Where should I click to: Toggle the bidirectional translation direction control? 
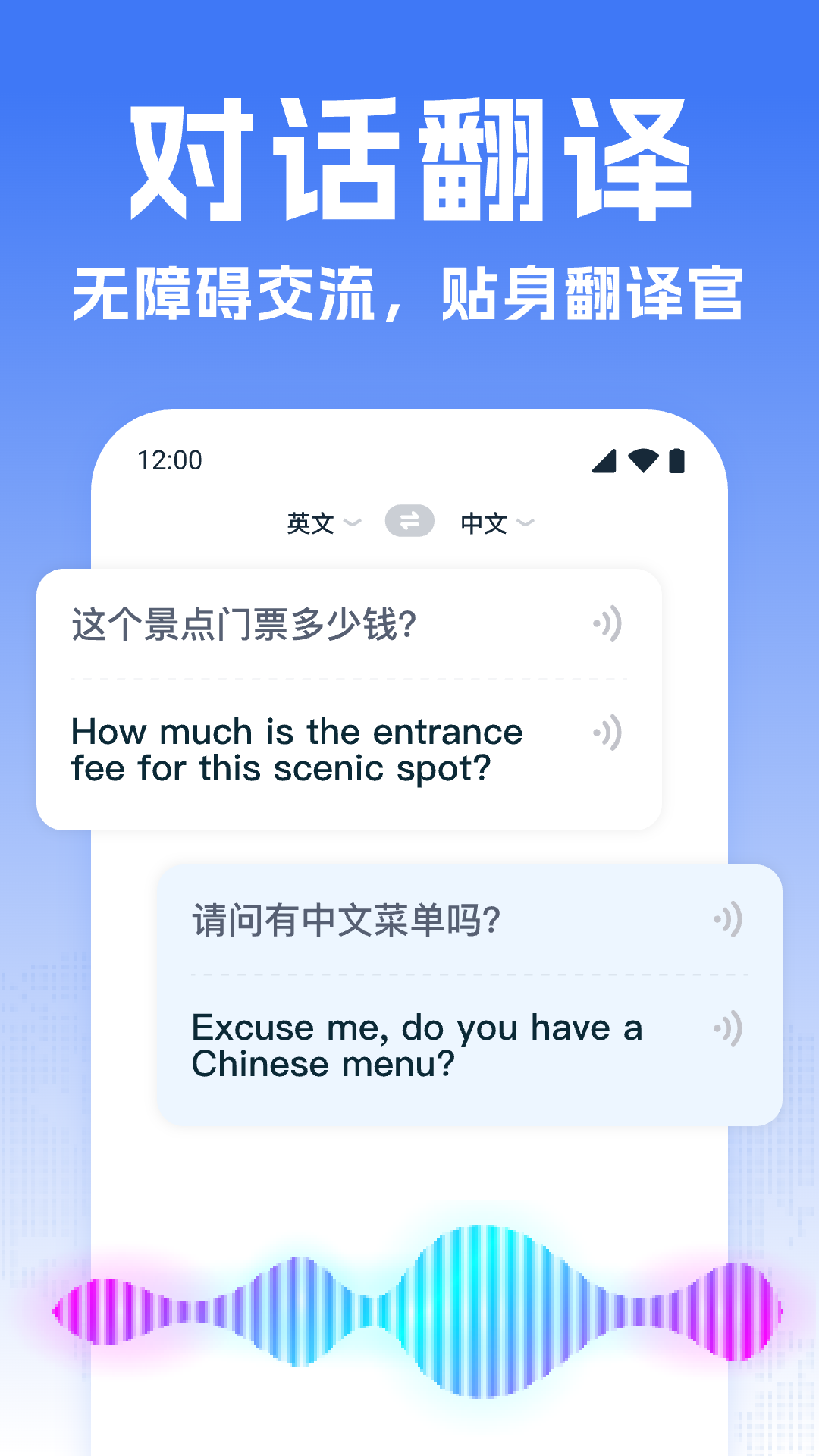(411, 521)
